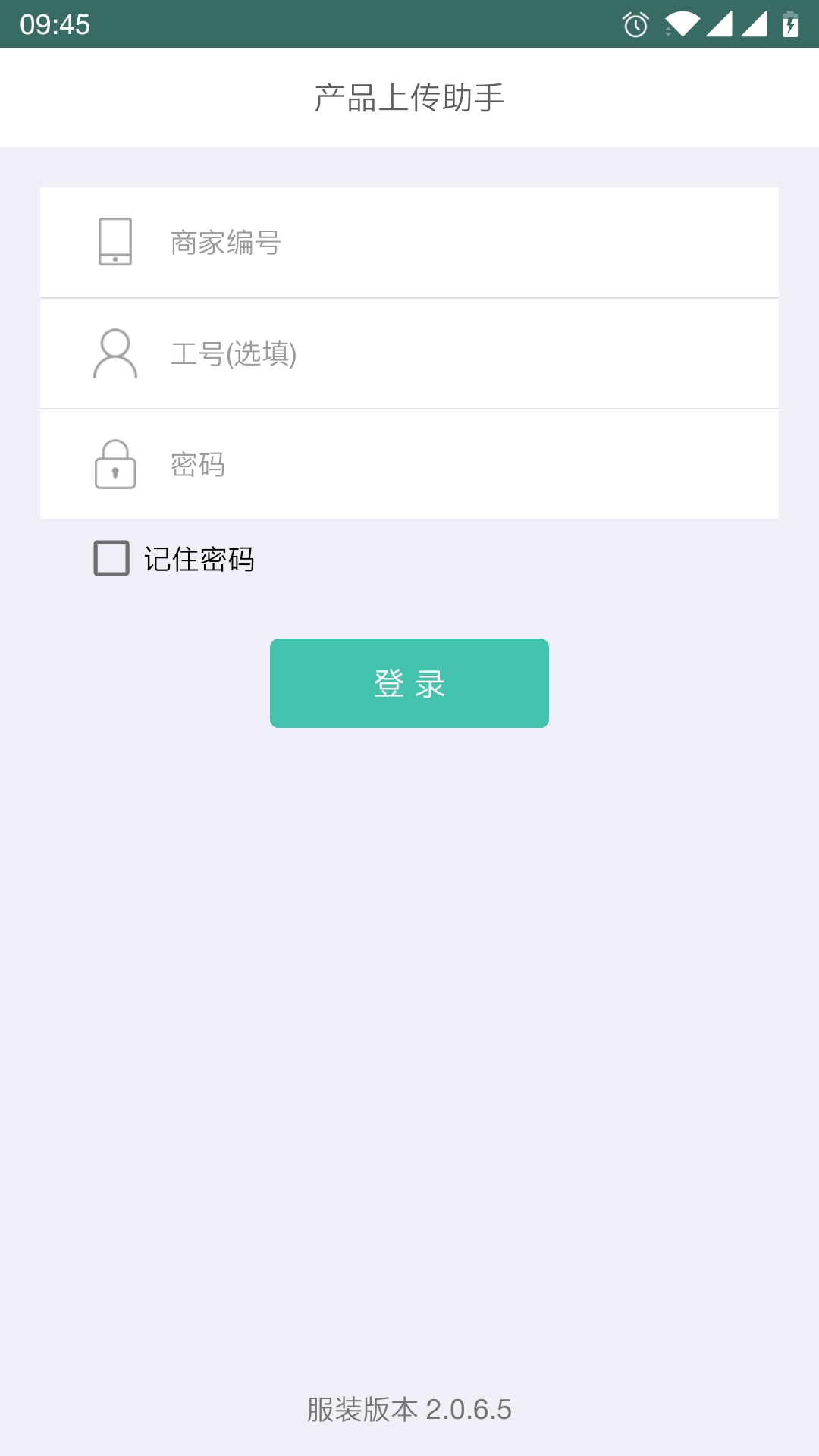Click the alarm clock status bar icon
819x1456 pixels.
(634, 24)
